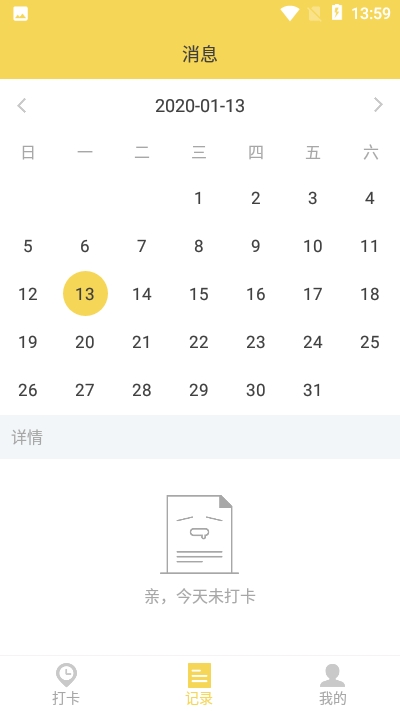400x711 pixels.
Task: Open the 记录 tab
Action: 199,684
